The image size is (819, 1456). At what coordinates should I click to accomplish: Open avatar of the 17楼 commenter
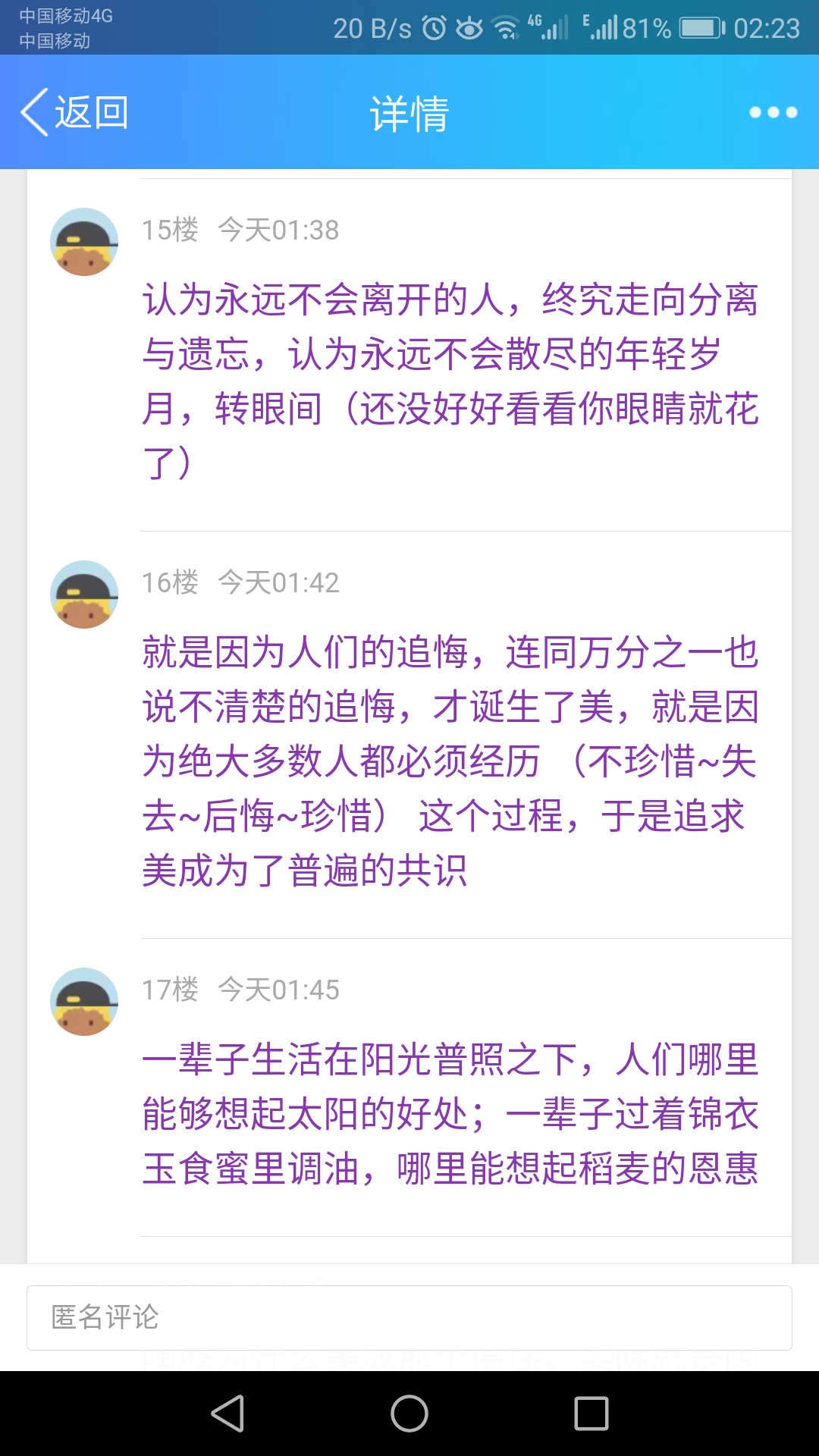[84, 1002]
